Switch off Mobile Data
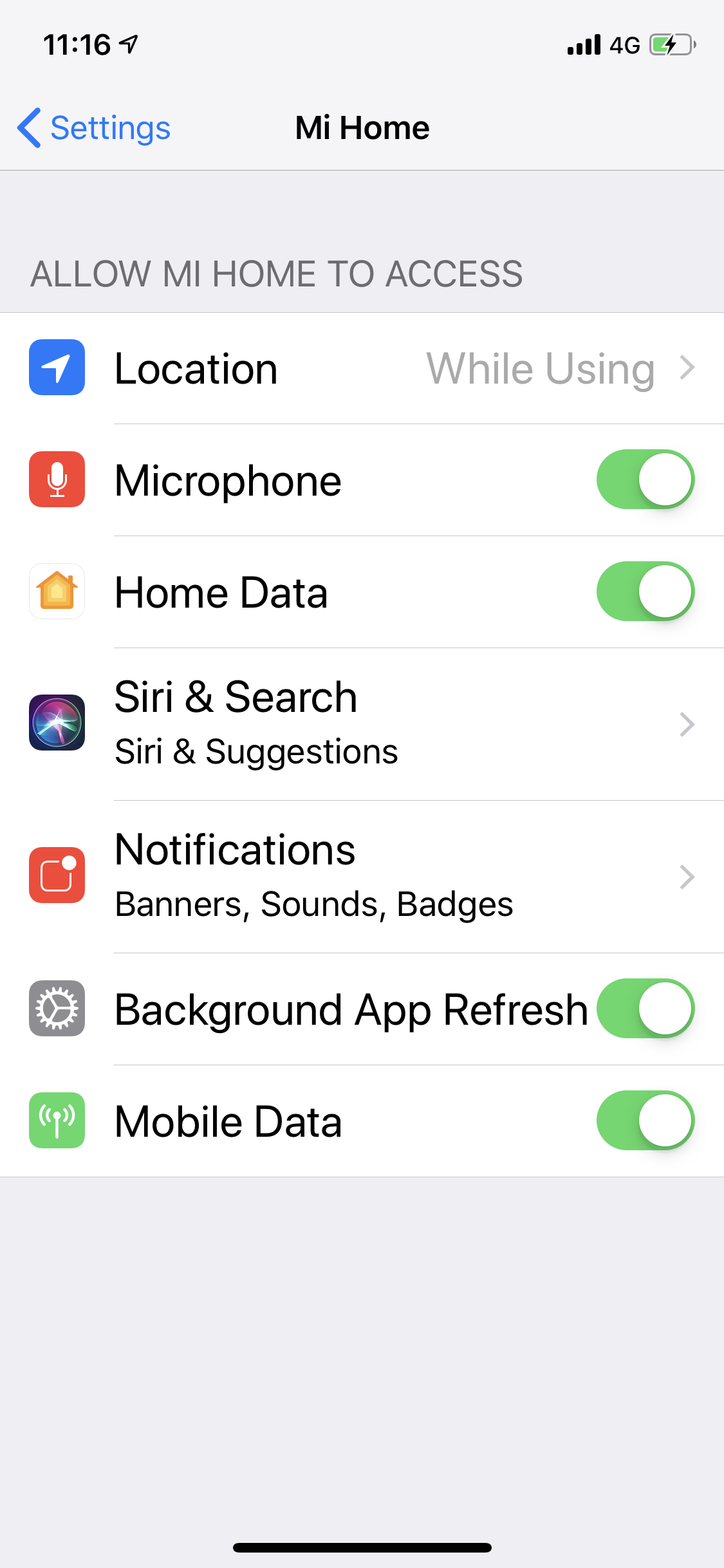The width and height of the screenshot is (724, 1568). [x=645, y=1121]
